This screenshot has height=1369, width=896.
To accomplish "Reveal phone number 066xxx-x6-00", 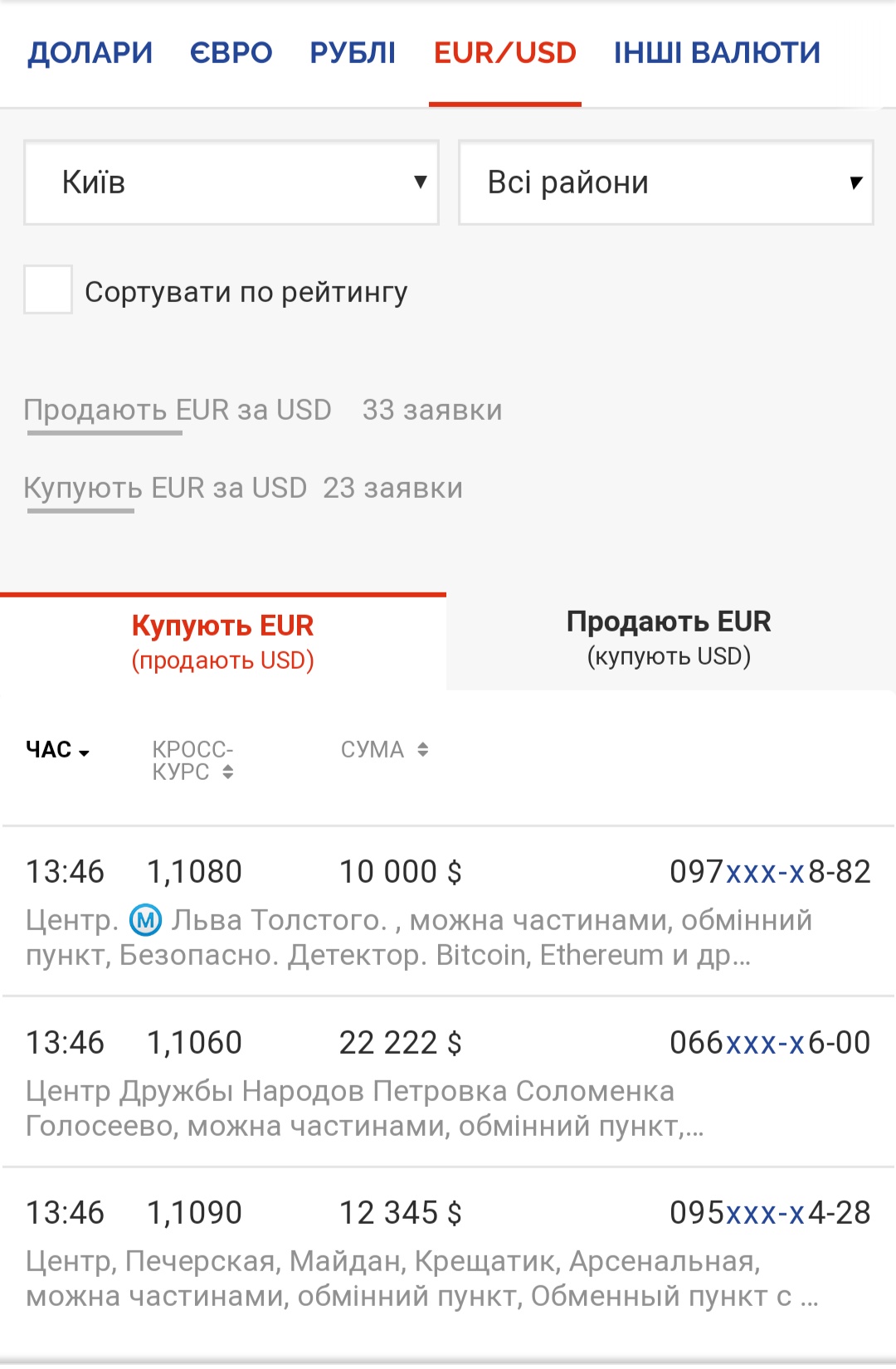I will click(769, 1043).
